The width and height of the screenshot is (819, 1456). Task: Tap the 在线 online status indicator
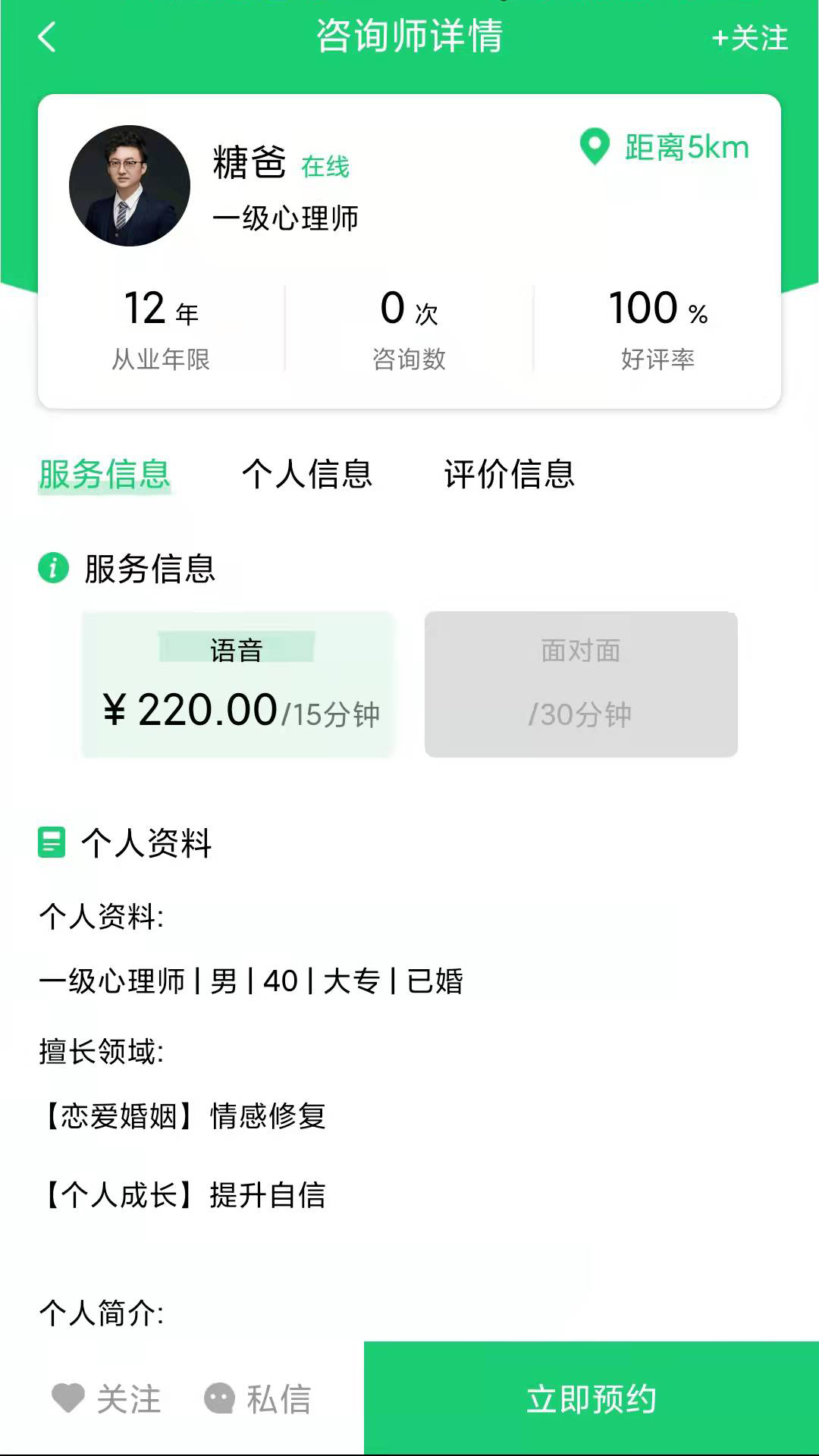coord(325,168)
